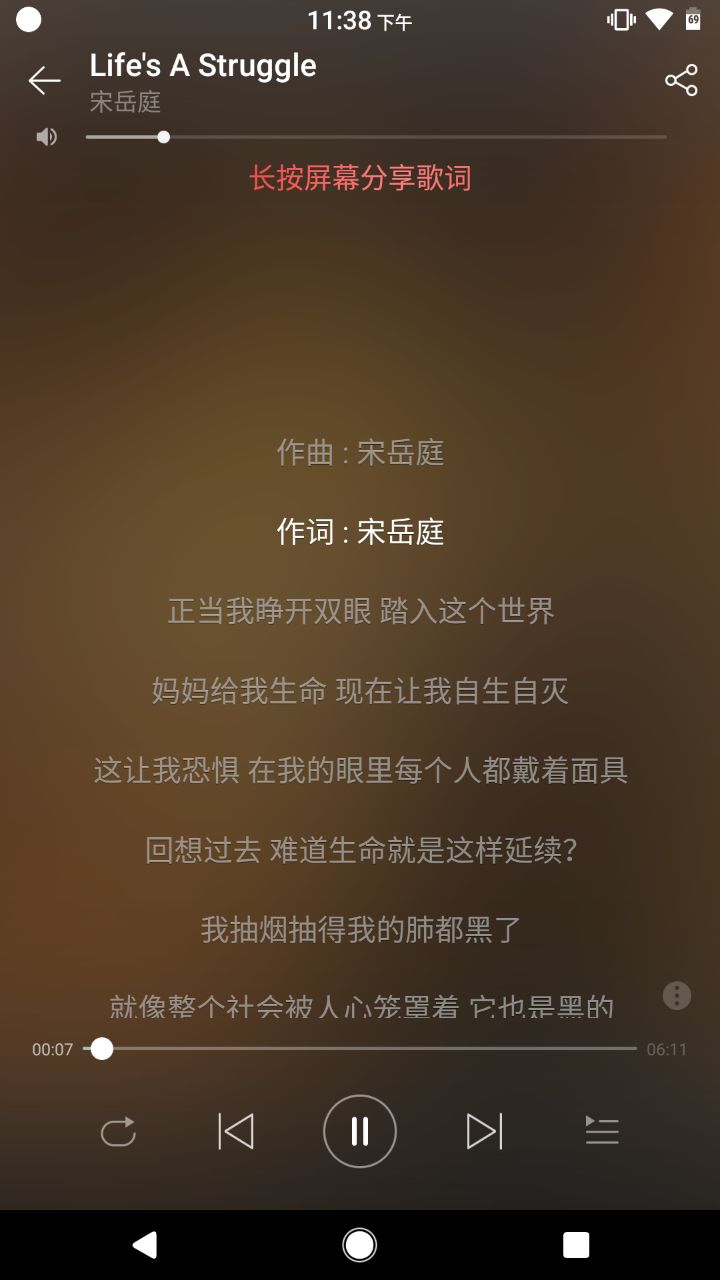Image resolution: width=720 pixels, height=1280 pixels.
Task: Pause the current song
Action: [x=360, y=1131]
